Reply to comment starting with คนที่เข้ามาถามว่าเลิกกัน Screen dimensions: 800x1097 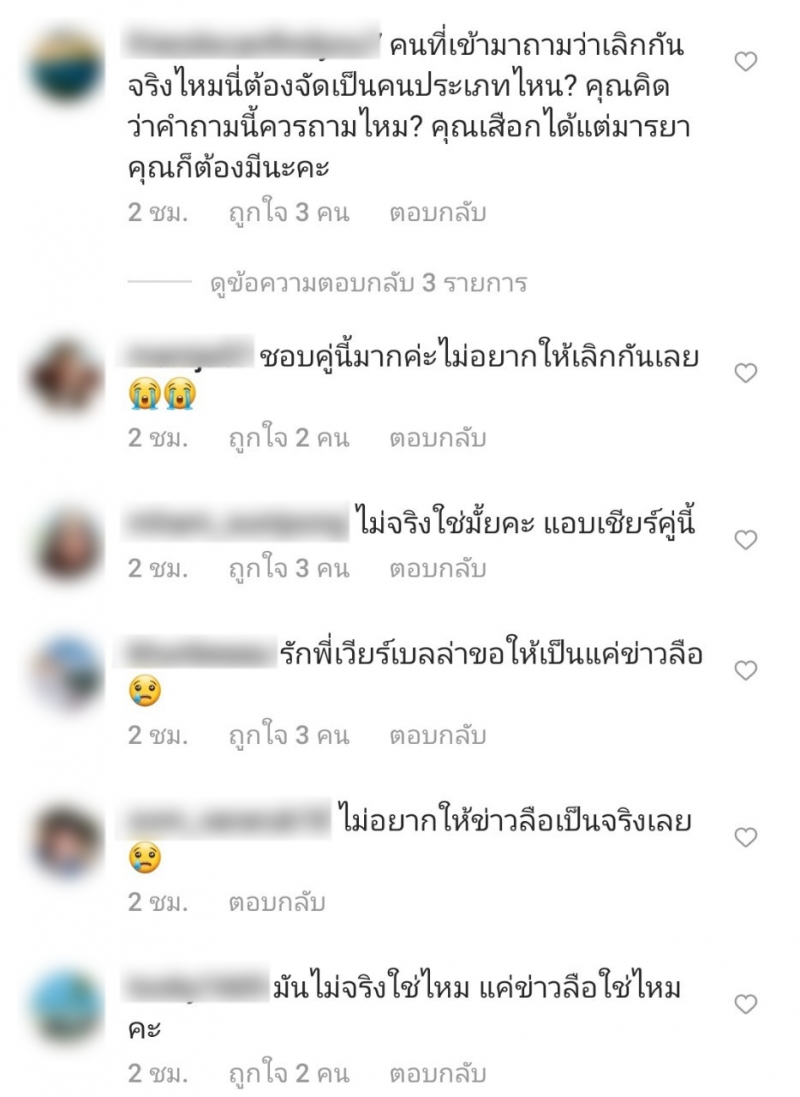[x=438, y=213]
